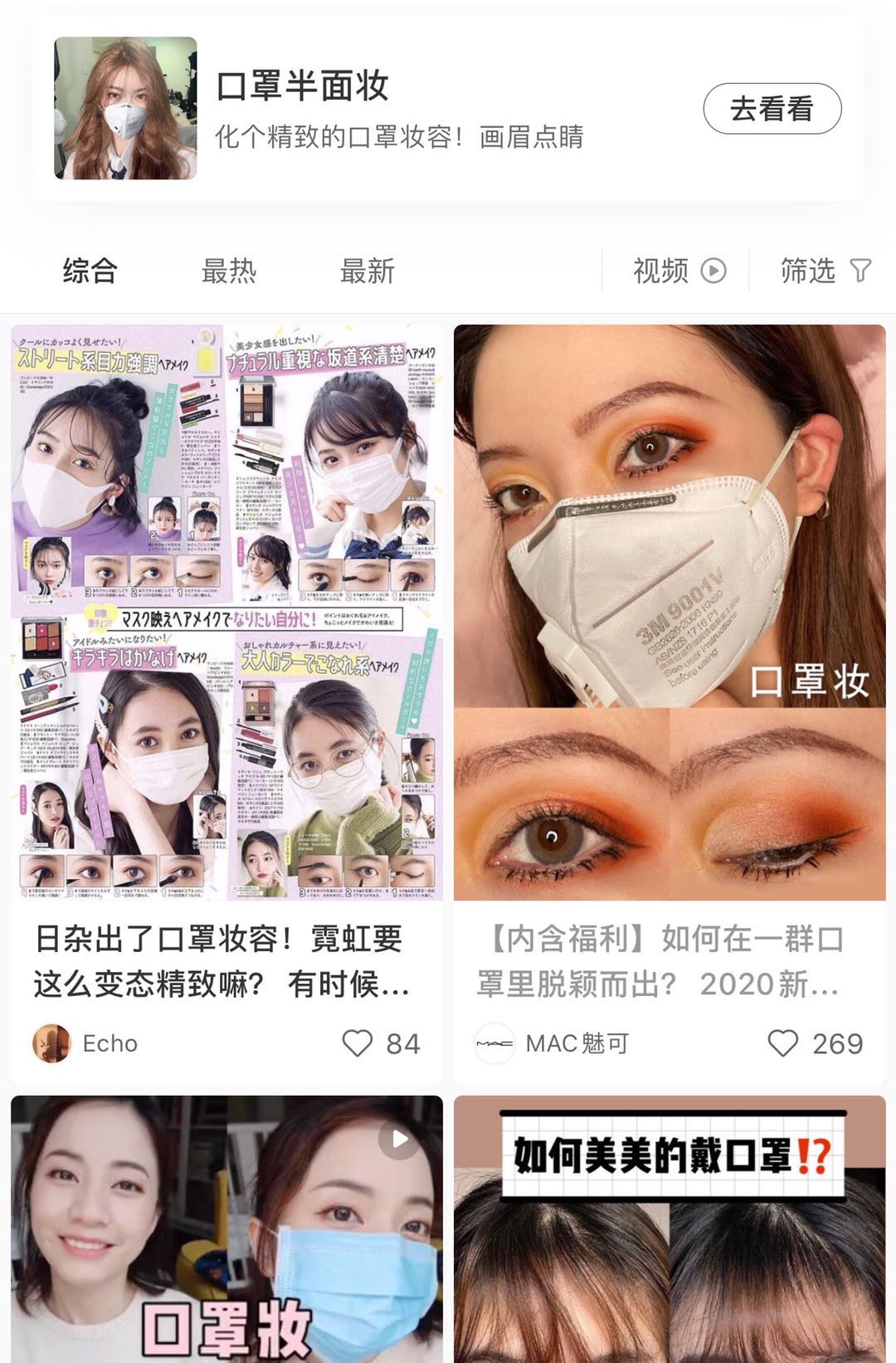
Task: Open the 筛选 filter options
Action: click(x=824, y=271)
